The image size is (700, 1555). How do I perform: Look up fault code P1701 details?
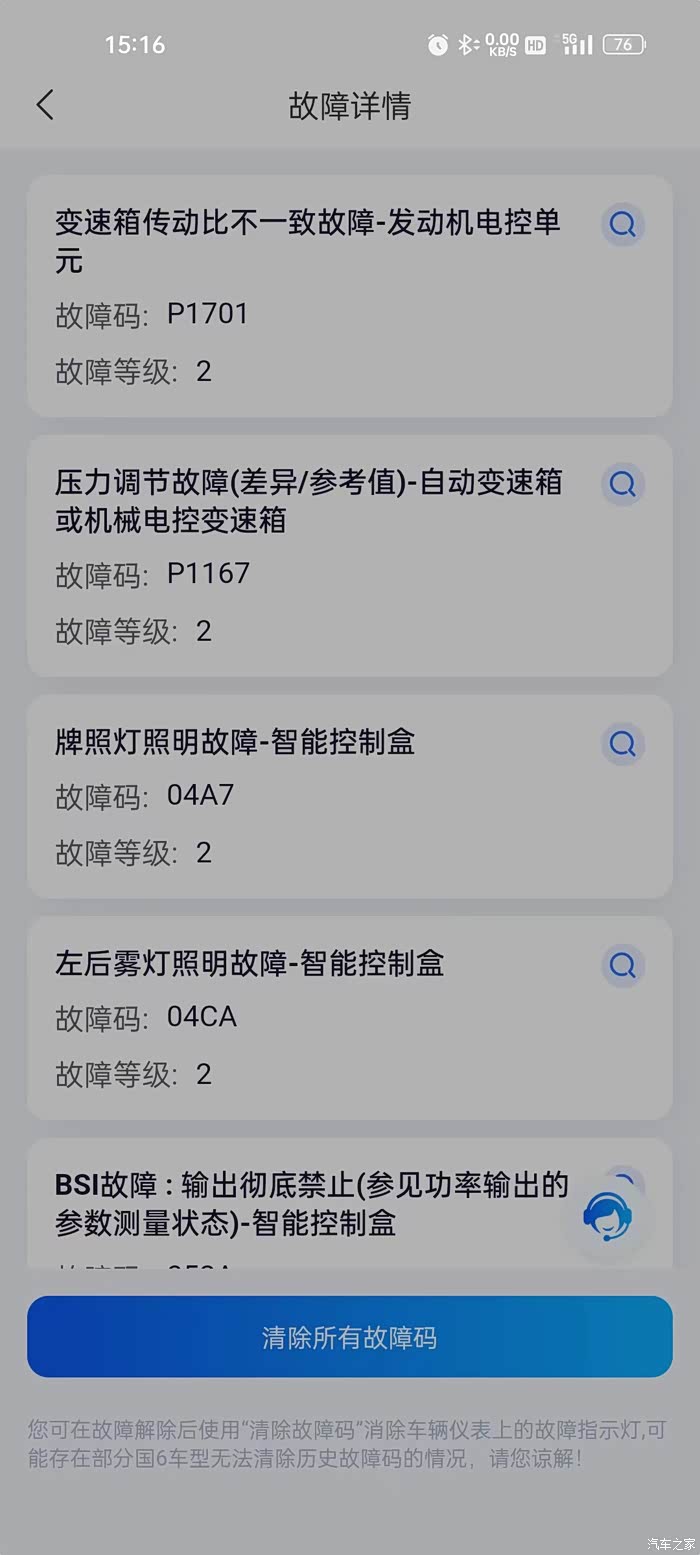click(x=622, y=224)
